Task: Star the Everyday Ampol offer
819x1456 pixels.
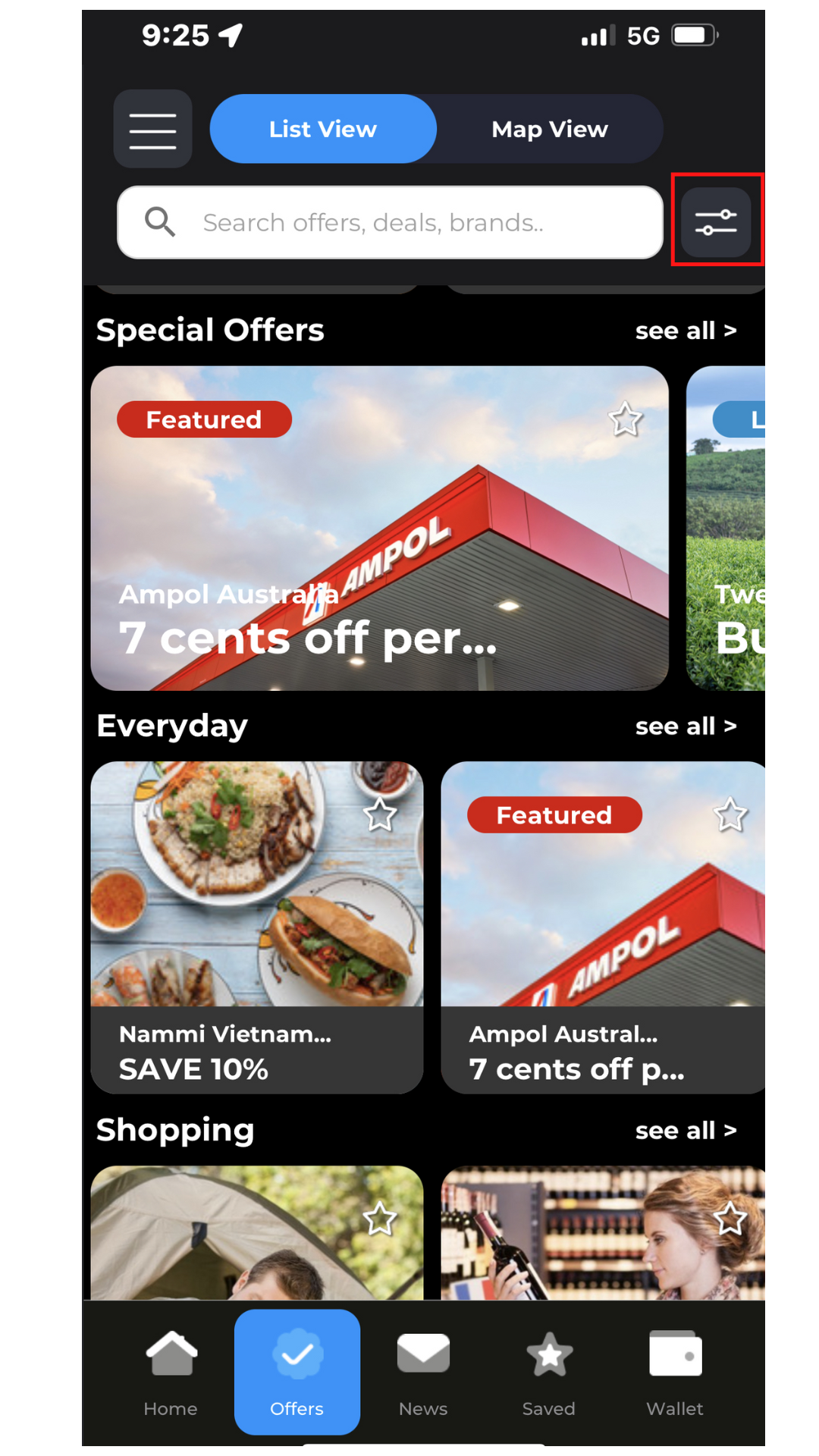Action: click(x=730, y=815)
